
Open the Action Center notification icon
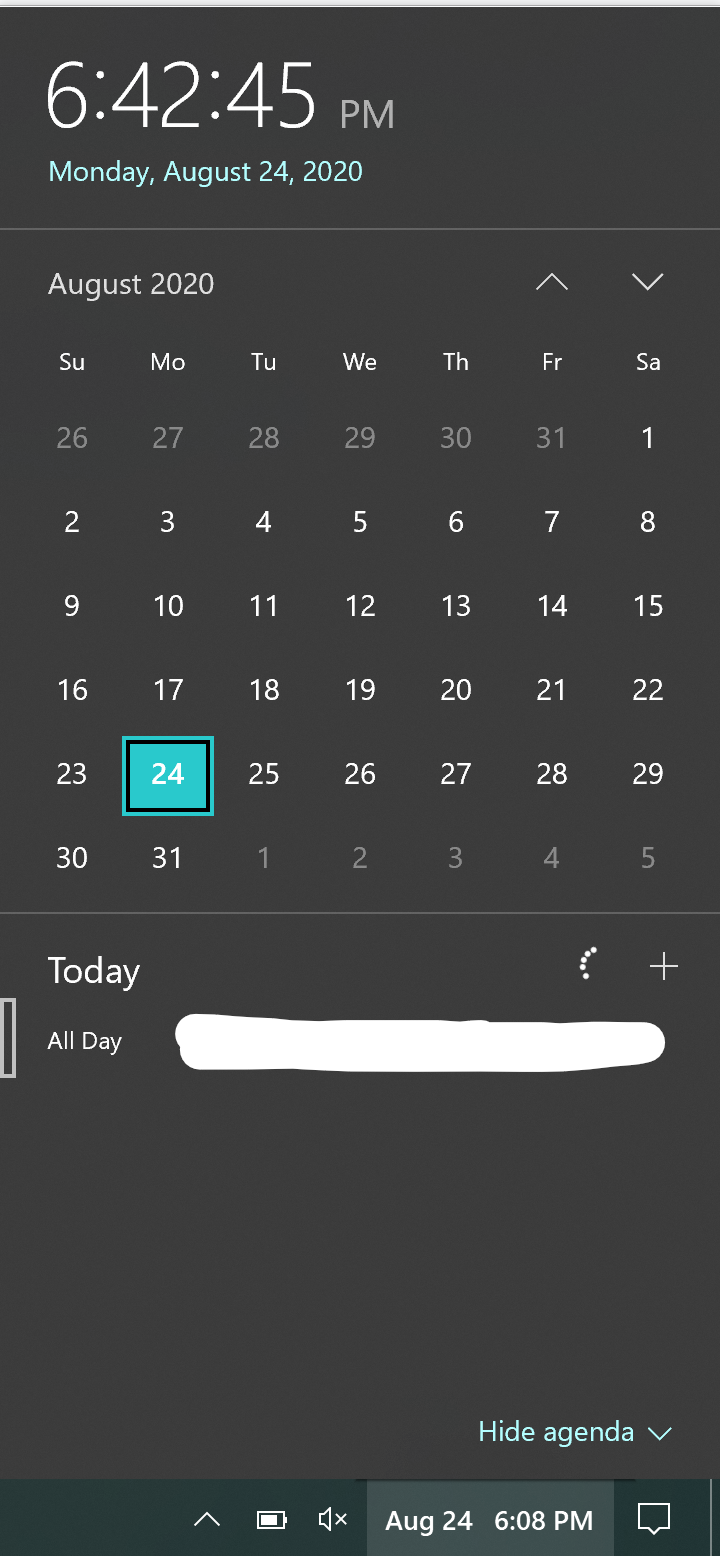tap(654, 1518)
